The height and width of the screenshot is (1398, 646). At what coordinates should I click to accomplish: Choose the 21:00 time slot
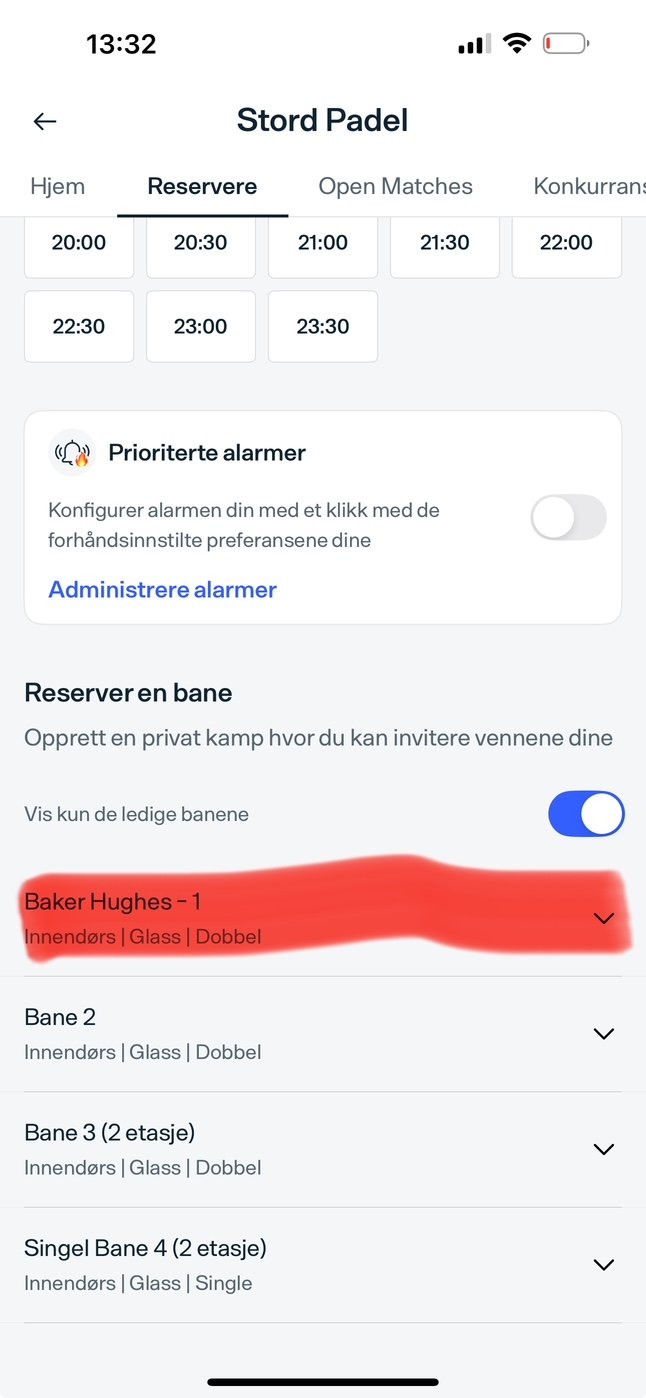click(323, 242)
